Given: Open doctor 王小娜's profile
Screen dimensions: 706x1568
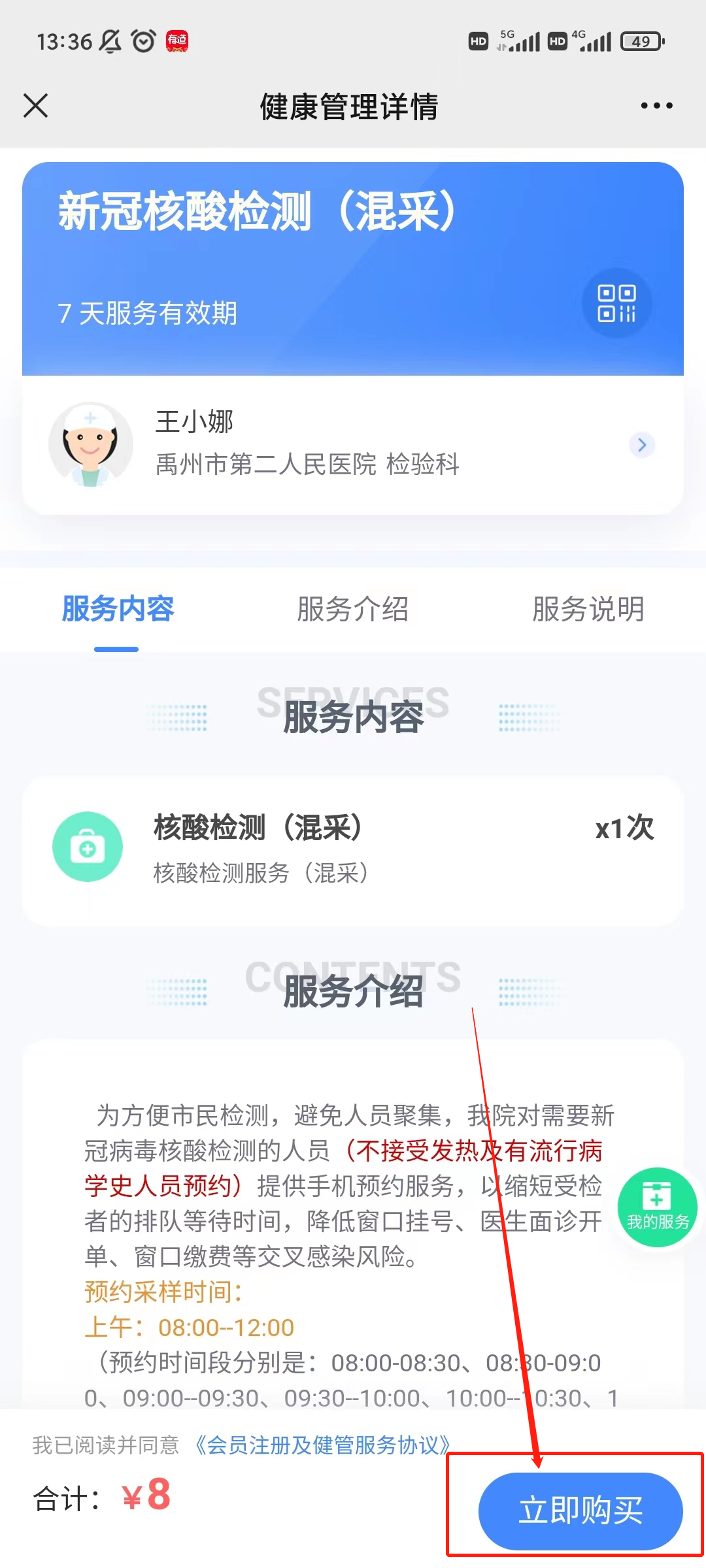Looking at the screenshot, I should pyautogui.click(x=353, y=444).
